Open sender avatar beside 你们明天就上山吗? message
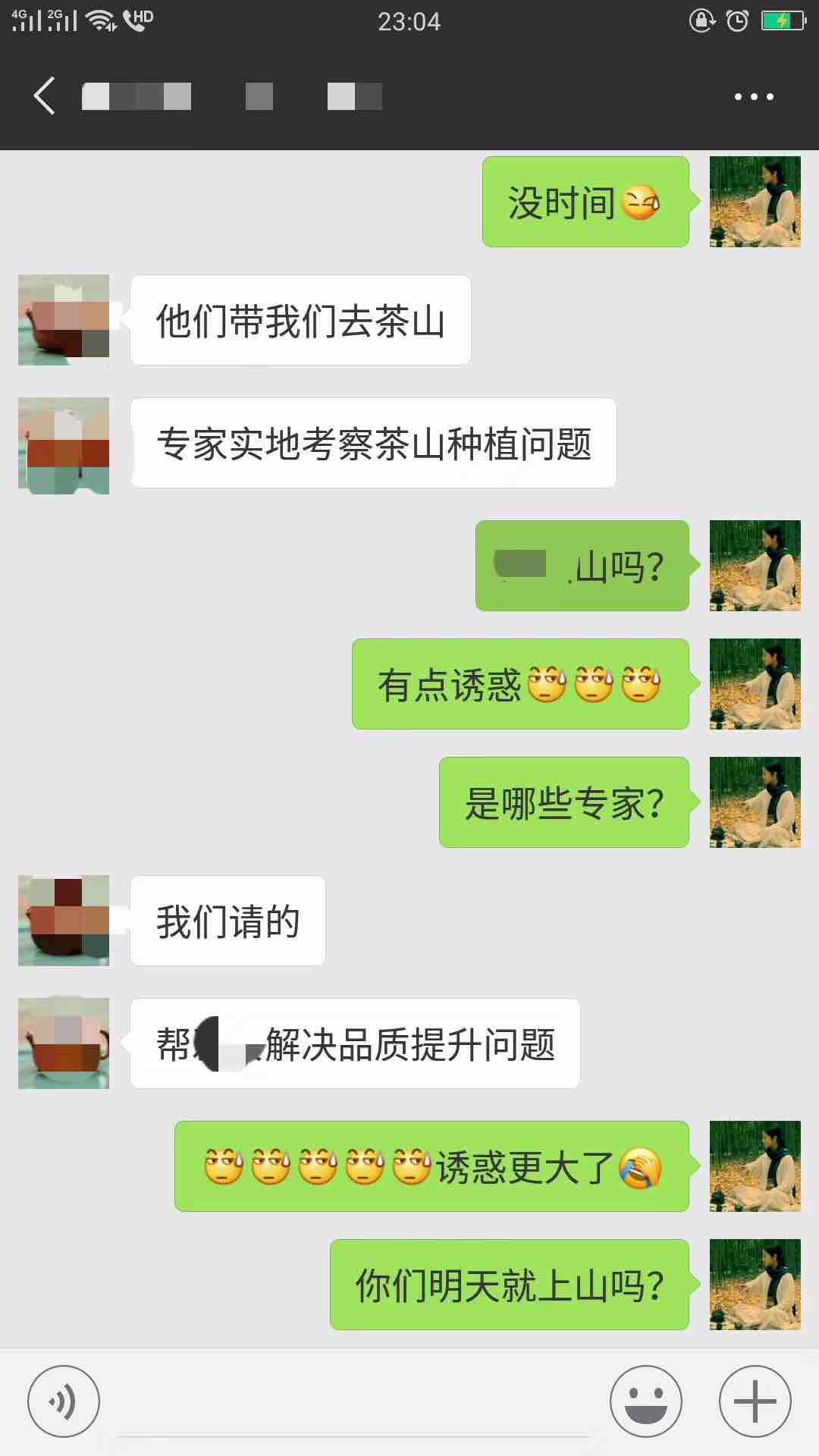 tap(755, 1285)
